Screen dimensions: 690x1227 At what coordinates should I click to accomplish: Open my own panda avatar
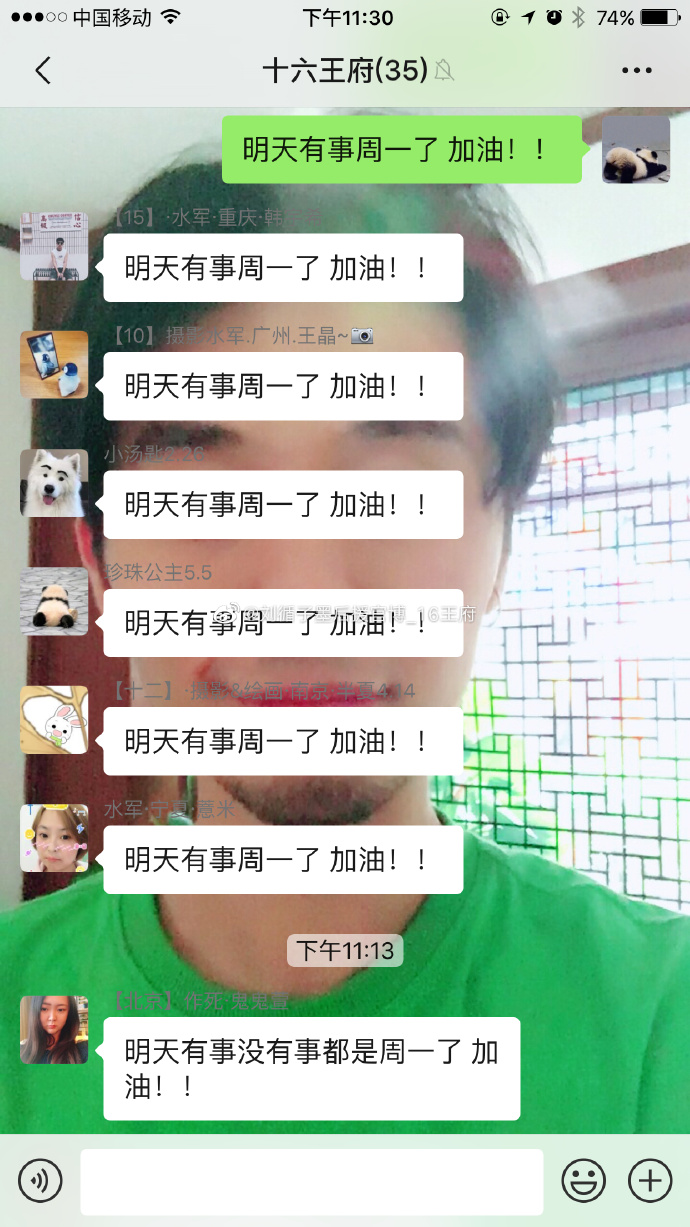636,150
